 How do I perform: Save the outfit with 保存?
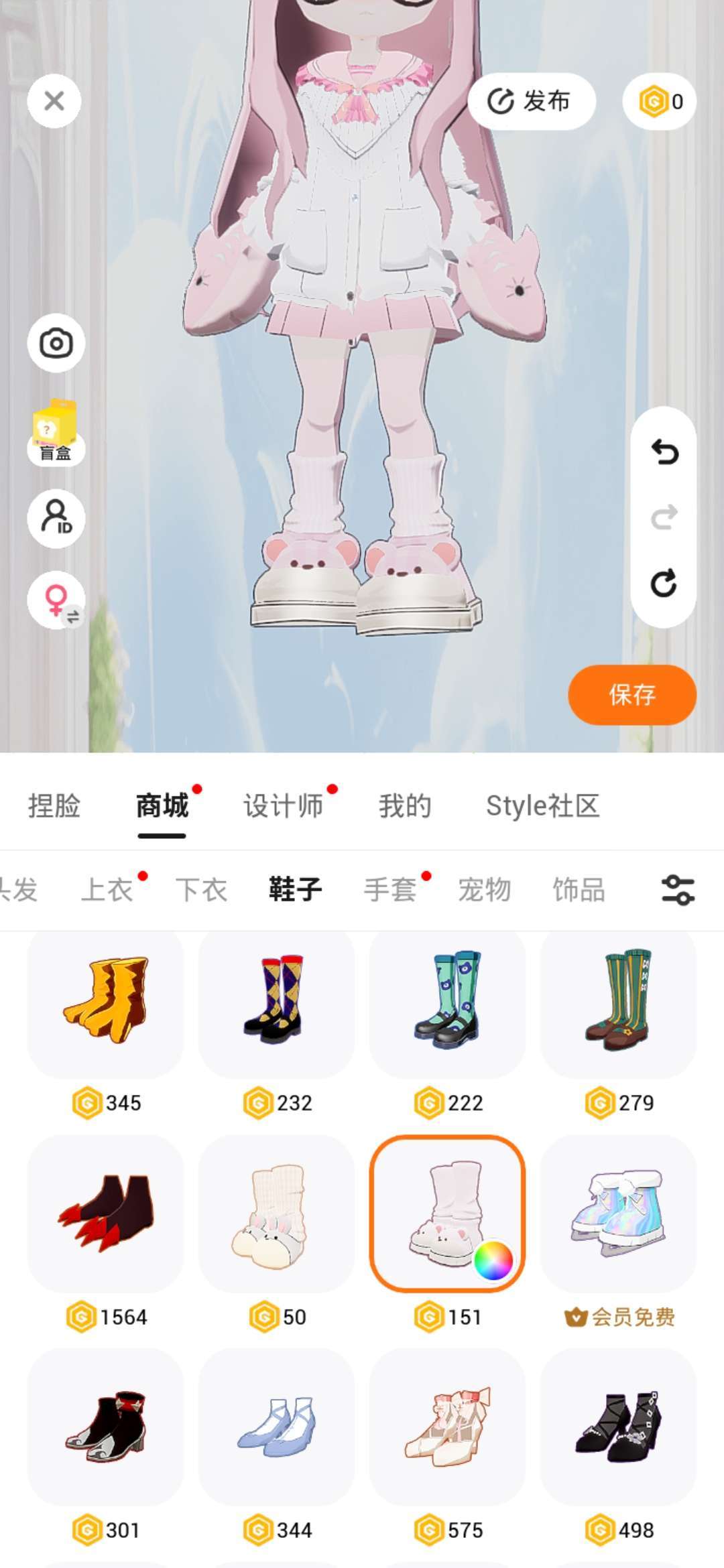coord(632,694)
